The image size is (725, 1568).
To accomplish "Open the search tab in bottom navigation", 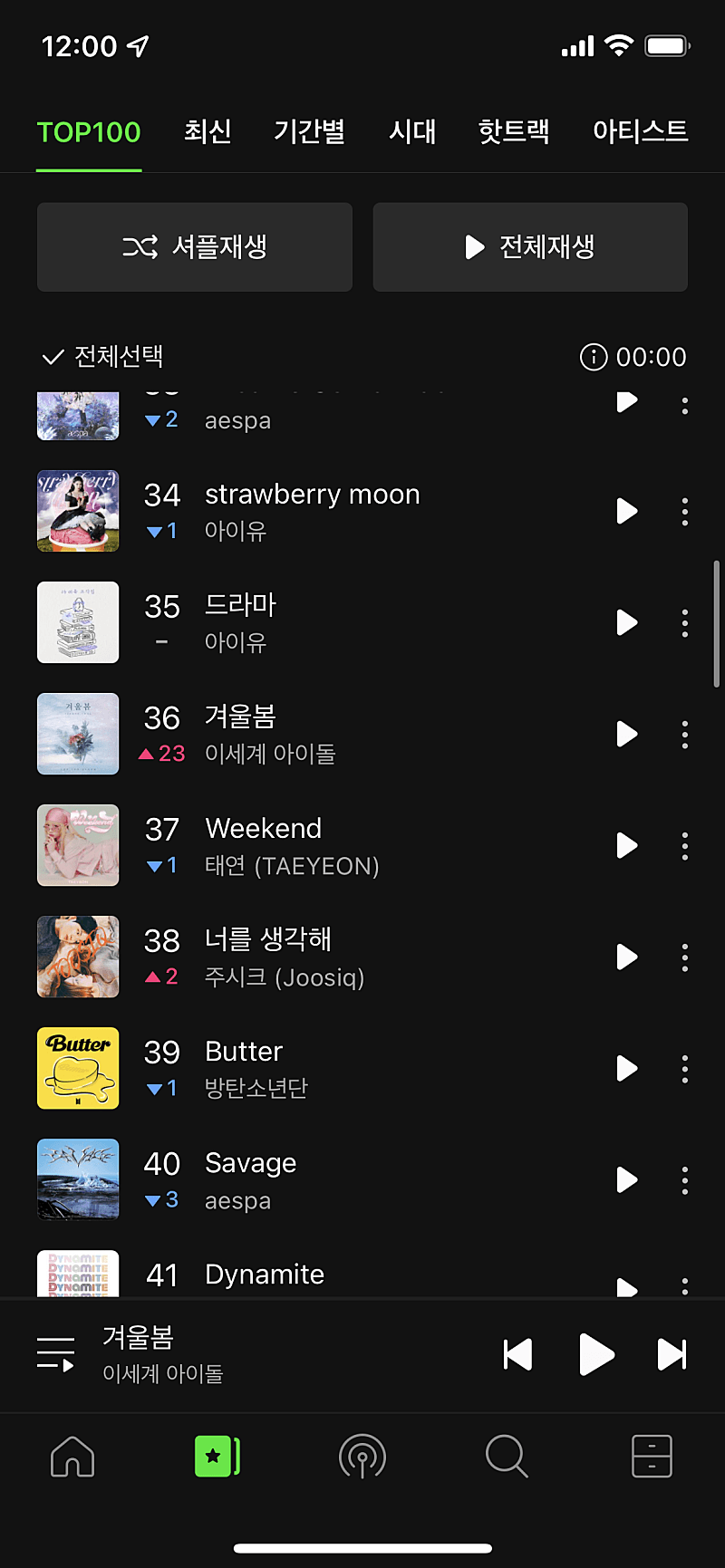I will (x=507, y=1457).
